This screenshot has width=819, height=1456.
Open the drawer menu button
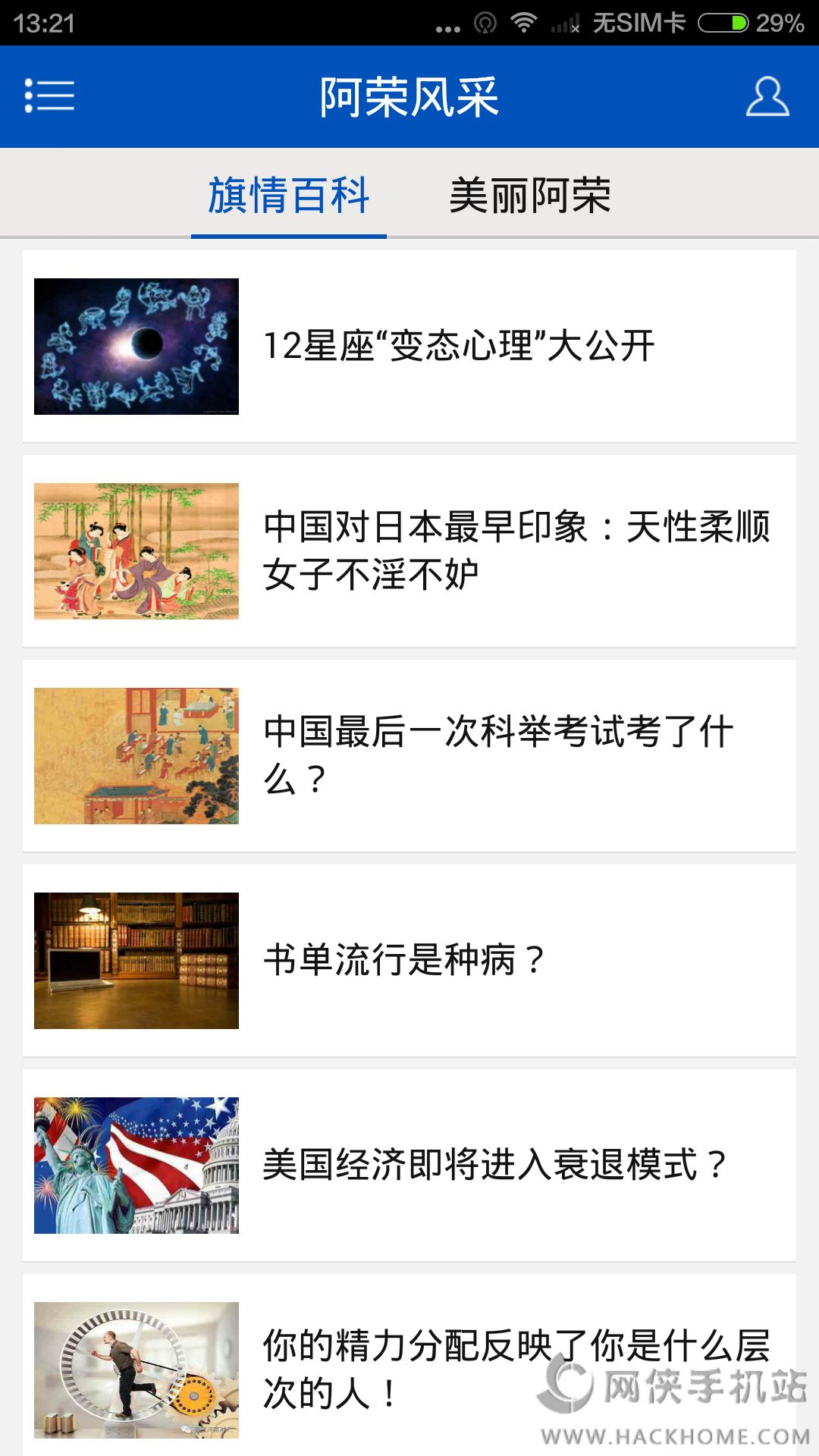(x=49, y=96)
